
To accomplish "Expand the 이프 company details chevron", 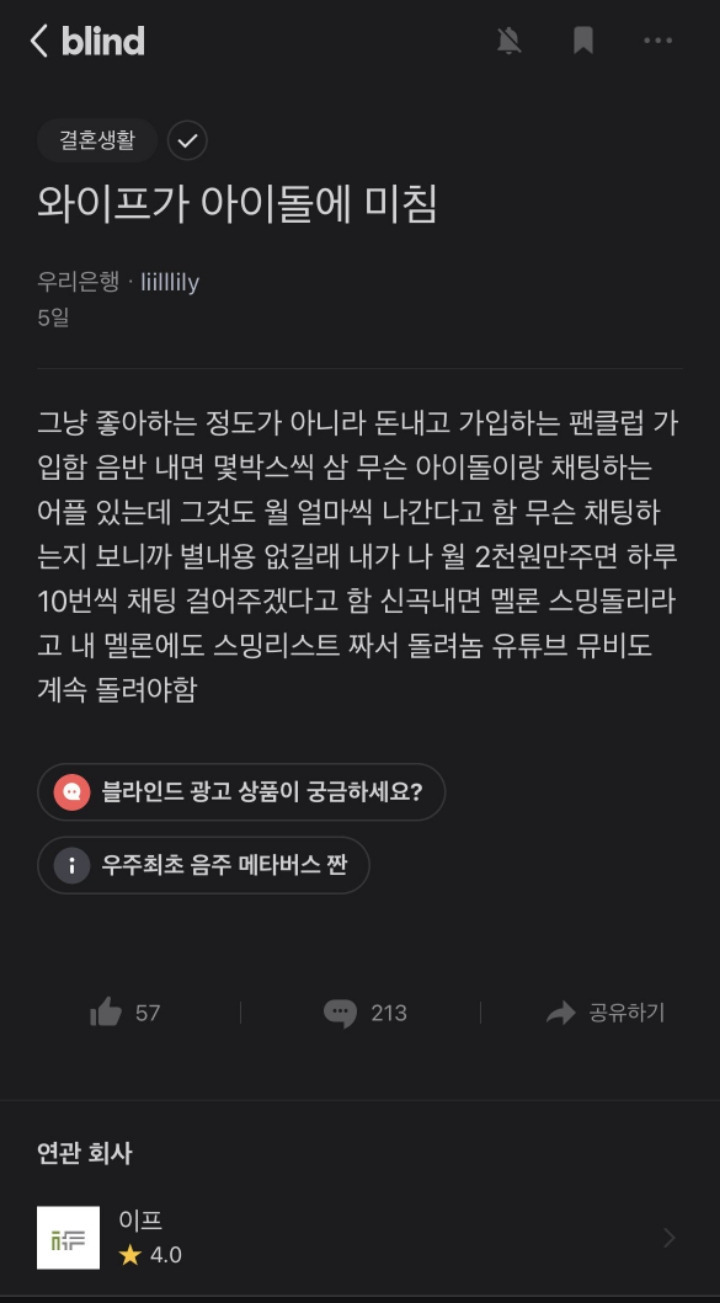I will click(668, 1237).
